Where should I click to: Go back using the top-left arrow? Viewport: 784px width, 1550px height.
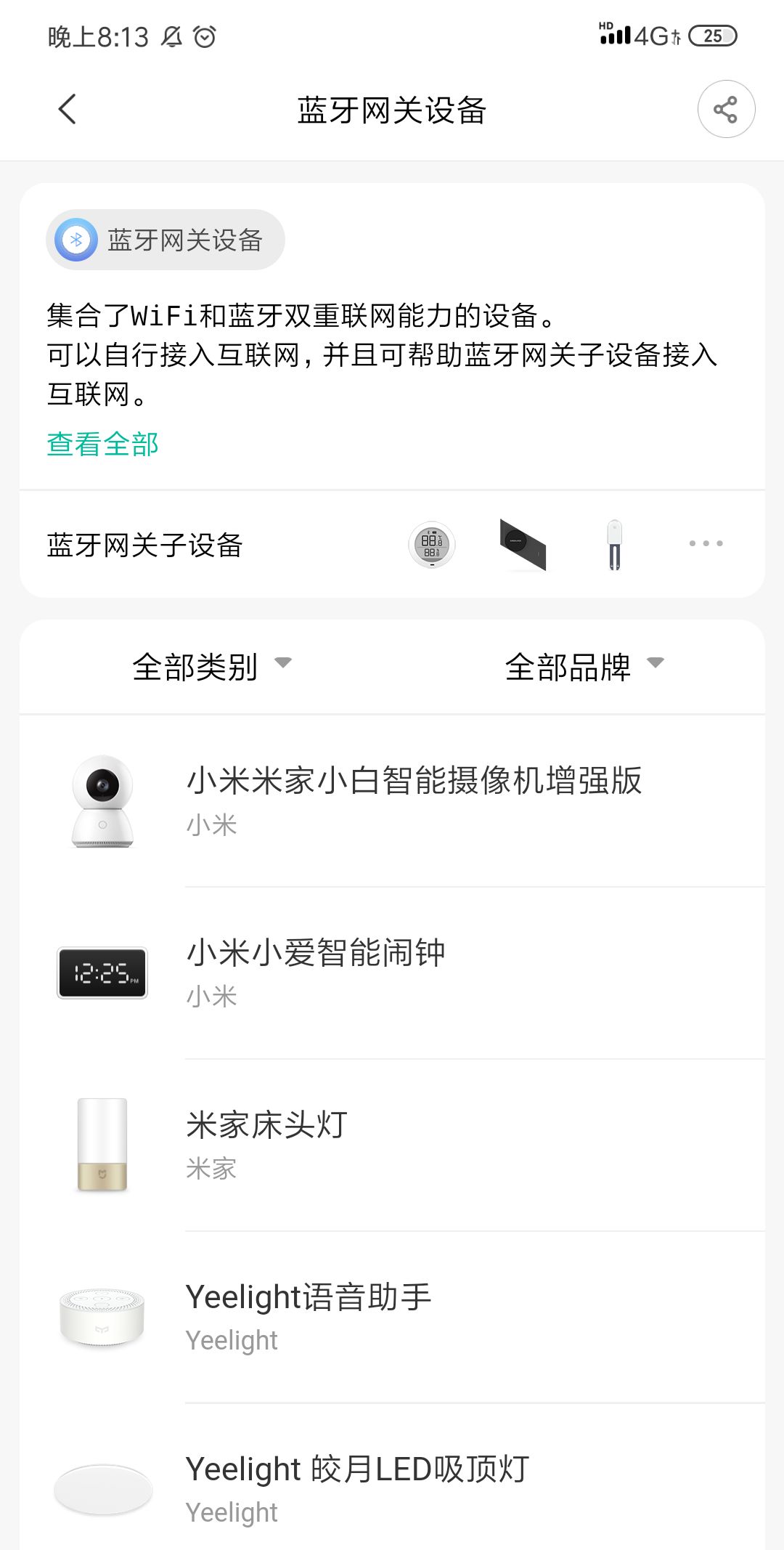click(x=67, y=110)
